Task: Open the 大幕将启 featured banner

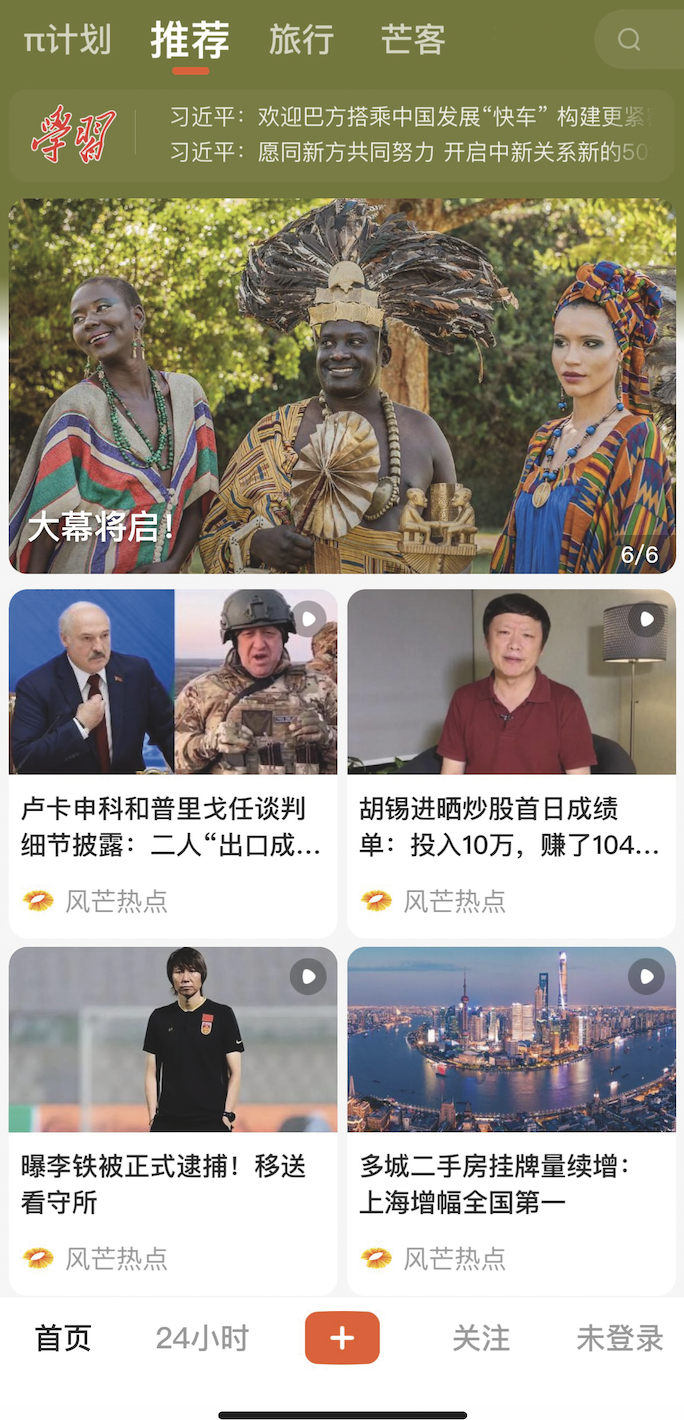Action: coord(342,385)
